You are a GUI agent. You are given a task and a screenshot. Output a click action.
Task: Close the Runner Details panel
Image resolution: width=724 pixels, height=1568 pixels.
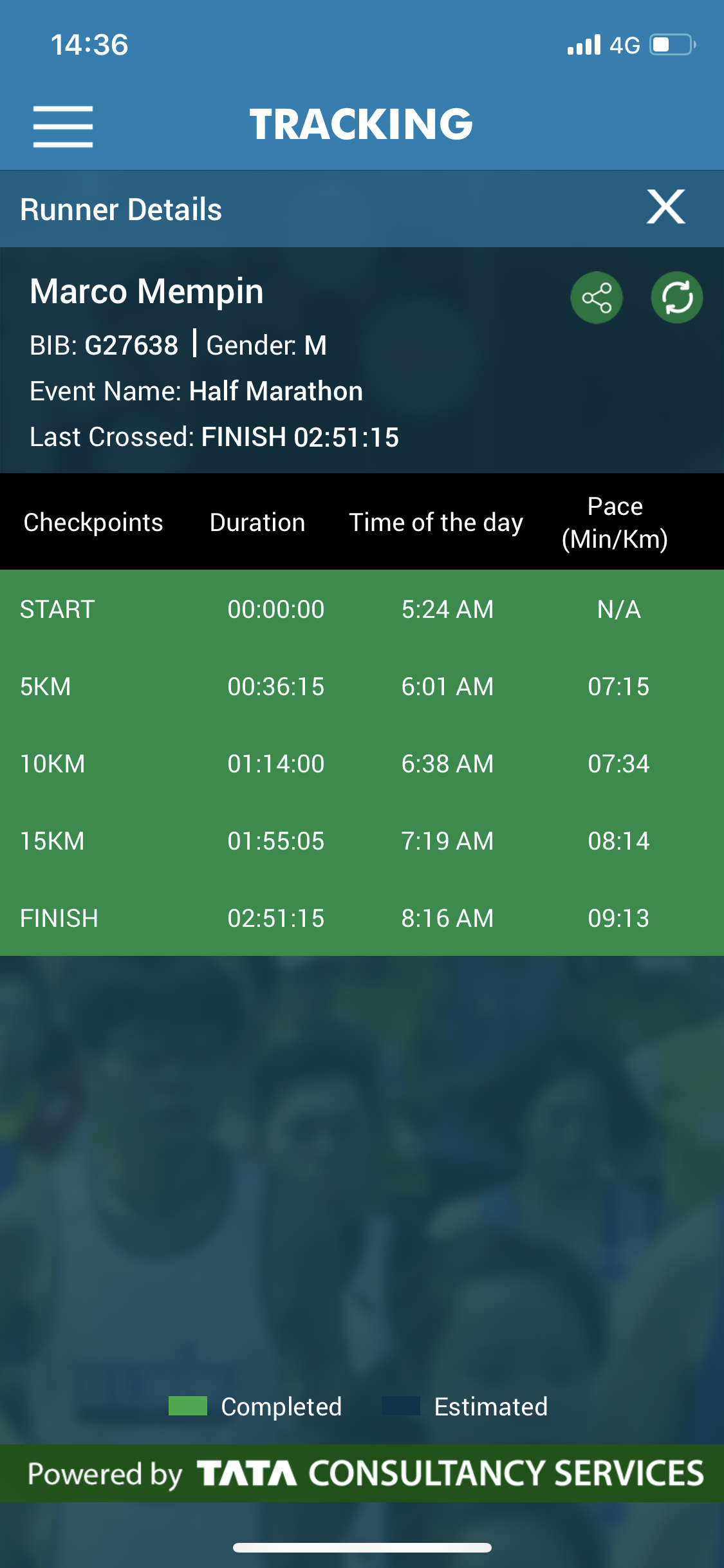(x=665, y=207)
